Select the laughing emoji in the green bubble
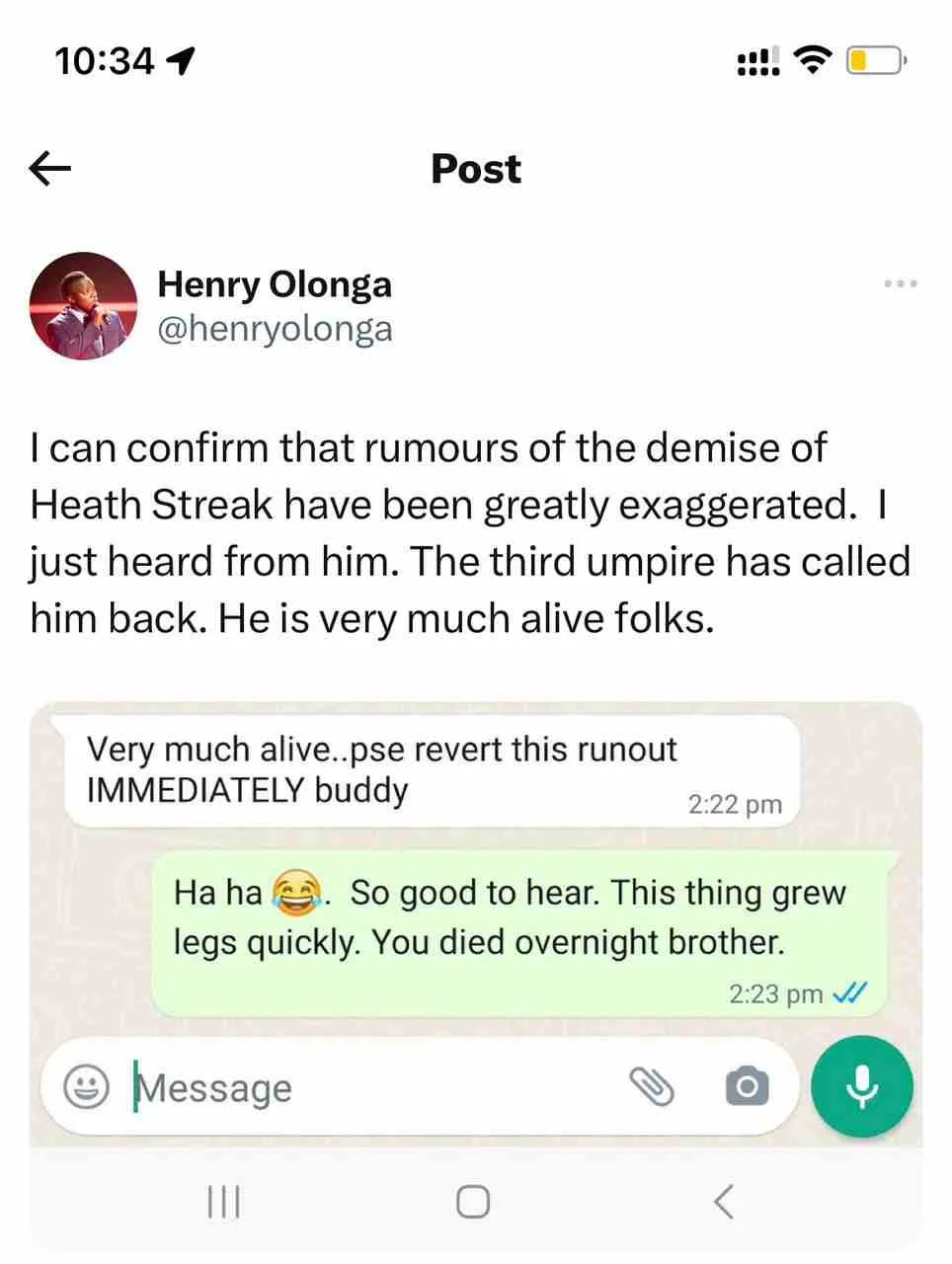952x1264 pixels. pyautogui.click(x=296, y=894)
